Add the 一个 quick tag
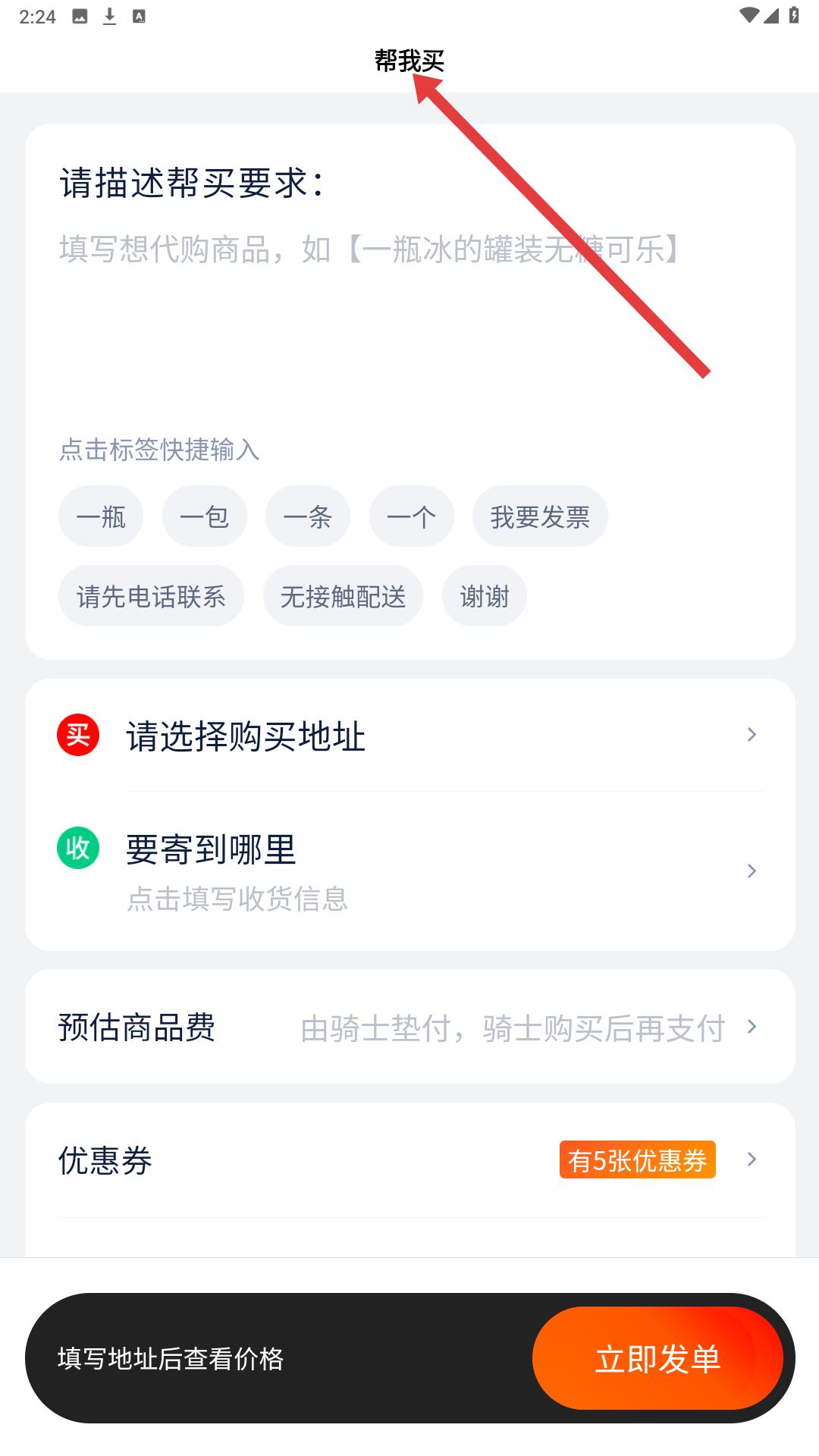 (x=411, y=517)
